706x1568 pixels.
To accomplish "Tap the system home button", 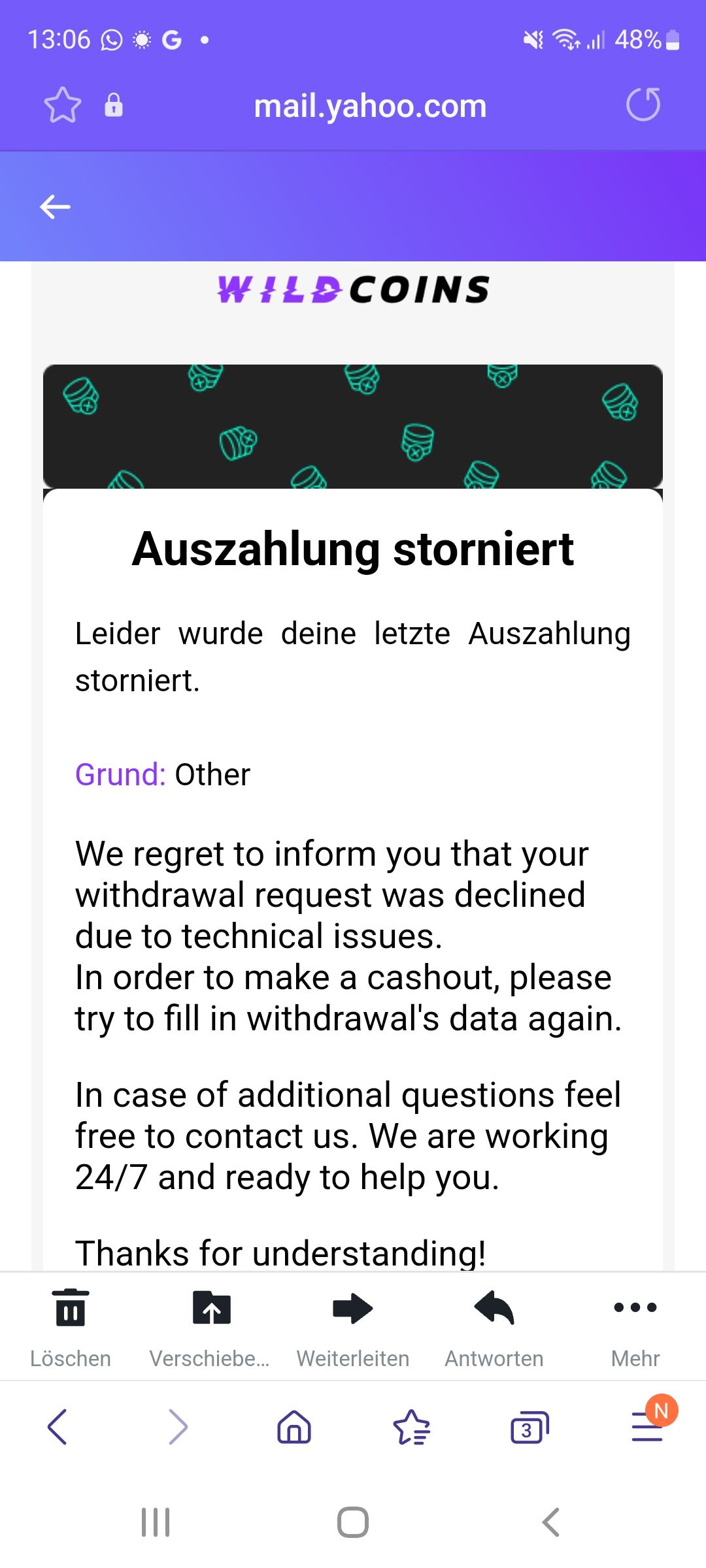I will click(x=353, y=1522).
